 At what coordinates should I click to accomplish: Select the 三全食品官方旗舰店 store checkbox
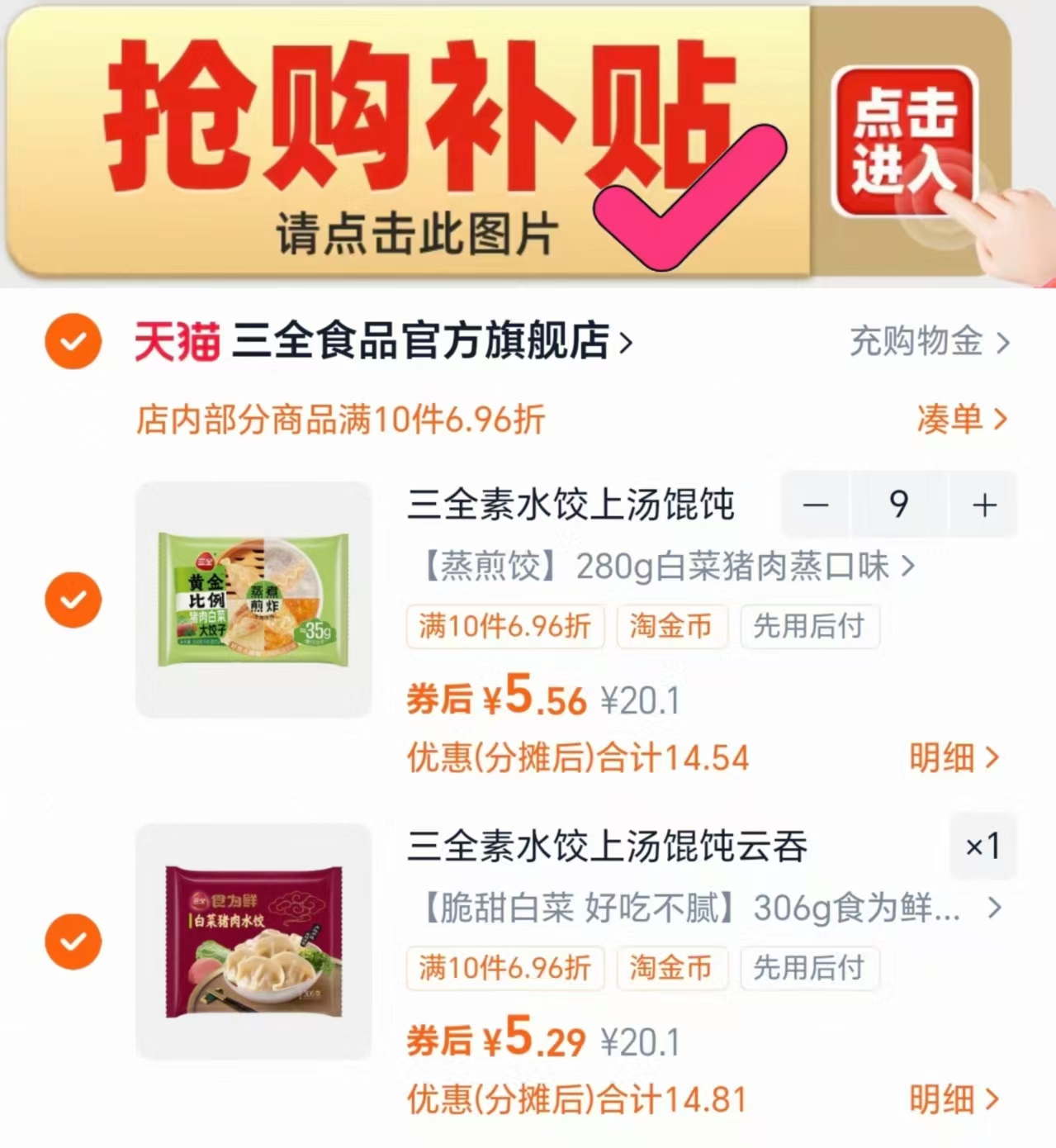[x=73, y=340]
